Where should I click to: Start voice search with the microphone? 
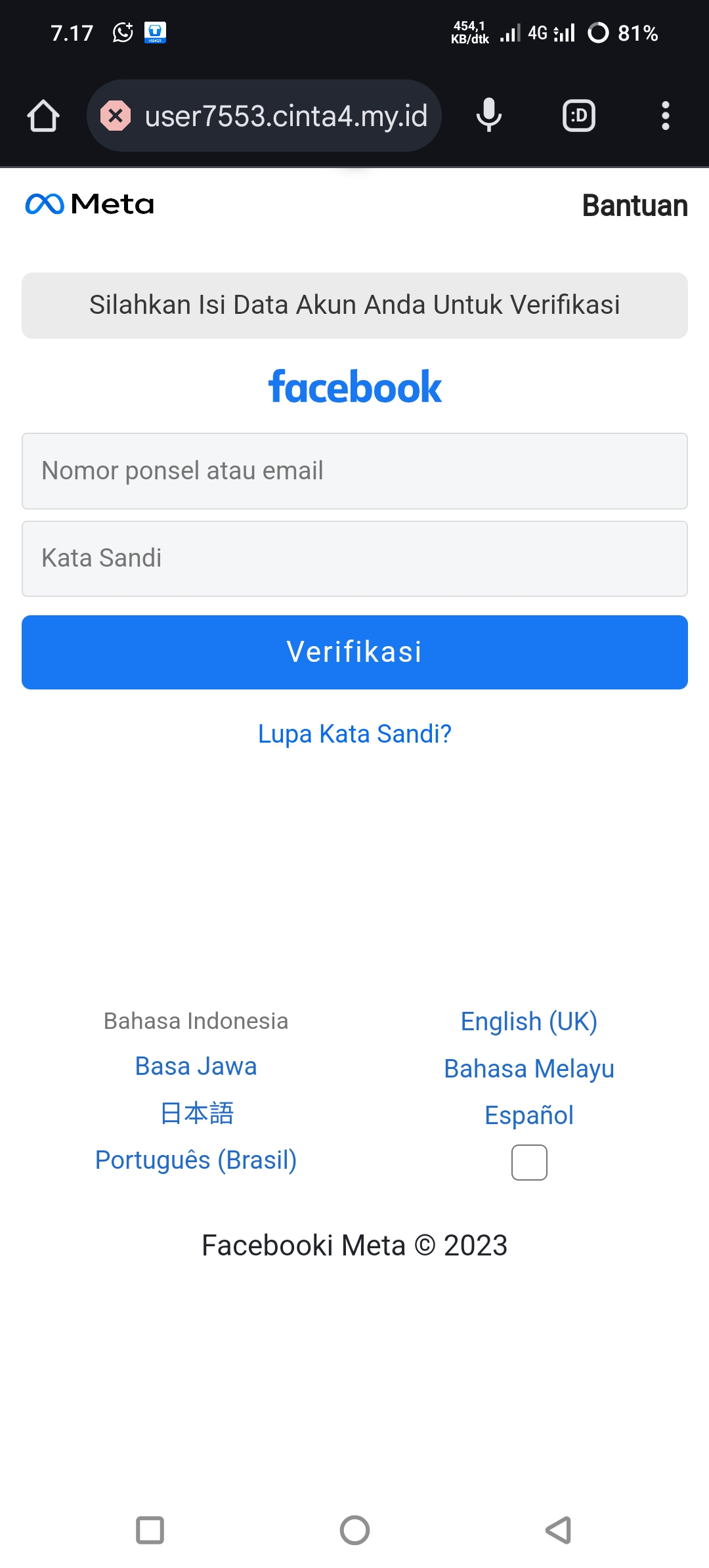coord(488,116)
